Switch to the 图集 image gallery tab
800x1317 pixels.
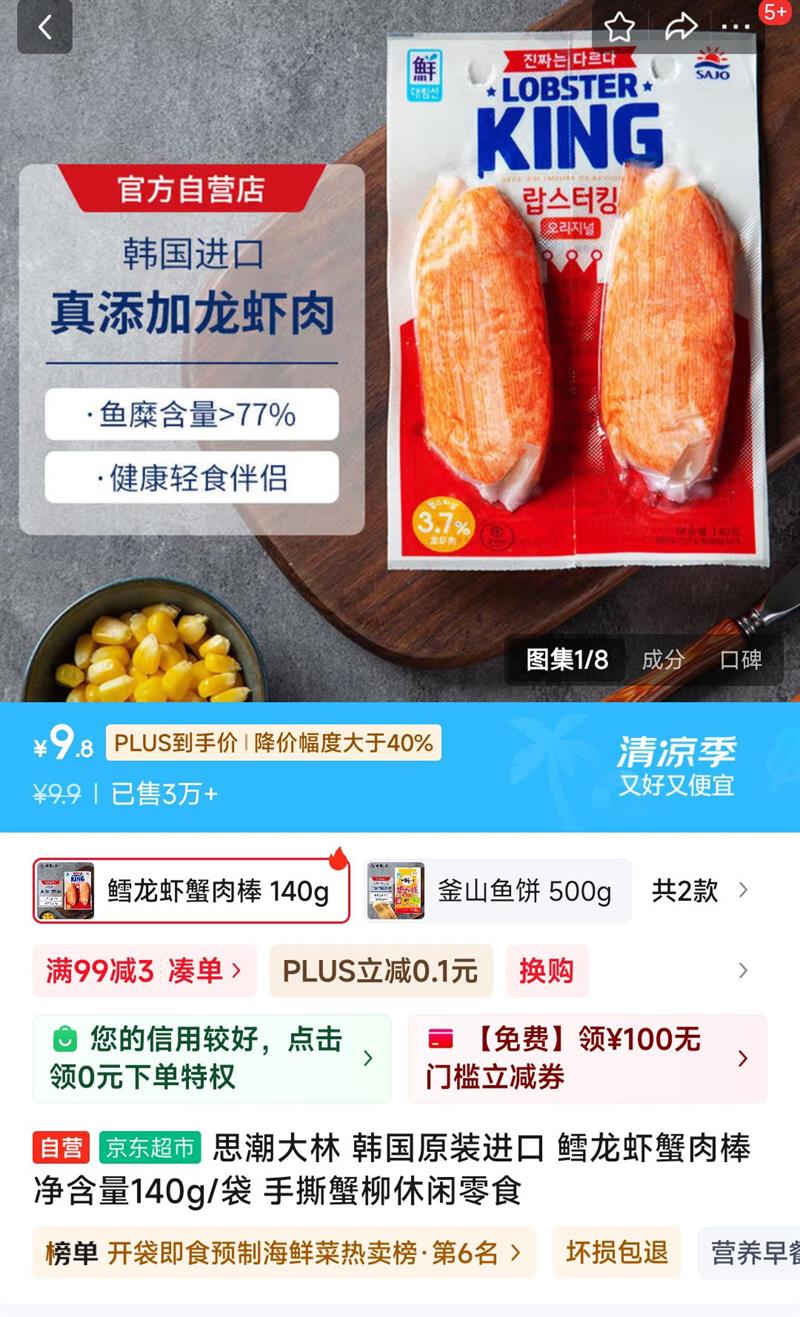[567, 660]
